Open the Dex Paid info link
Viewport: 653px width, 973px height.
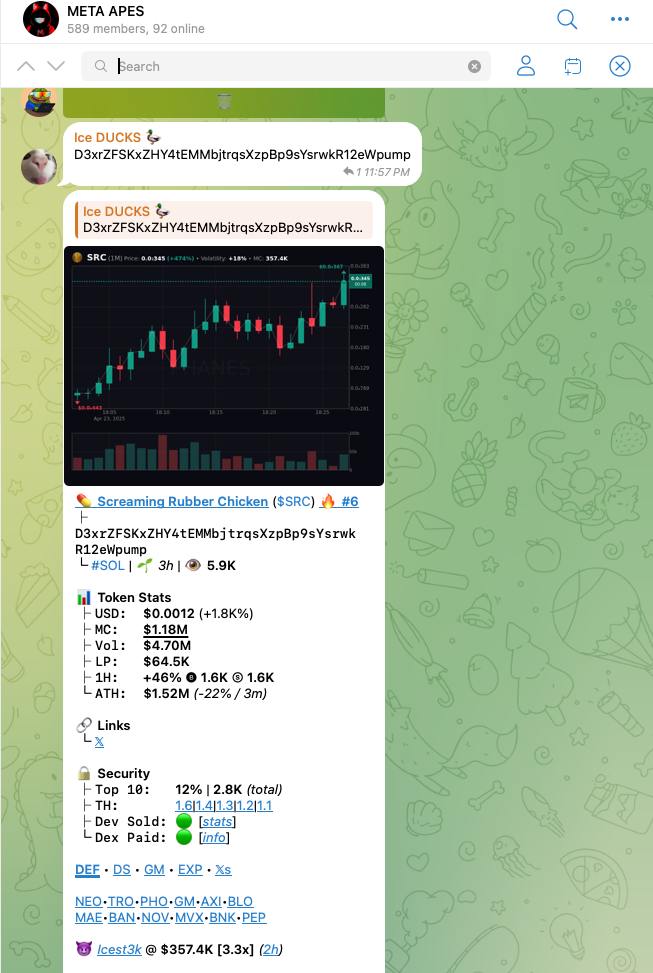(214, 838)
